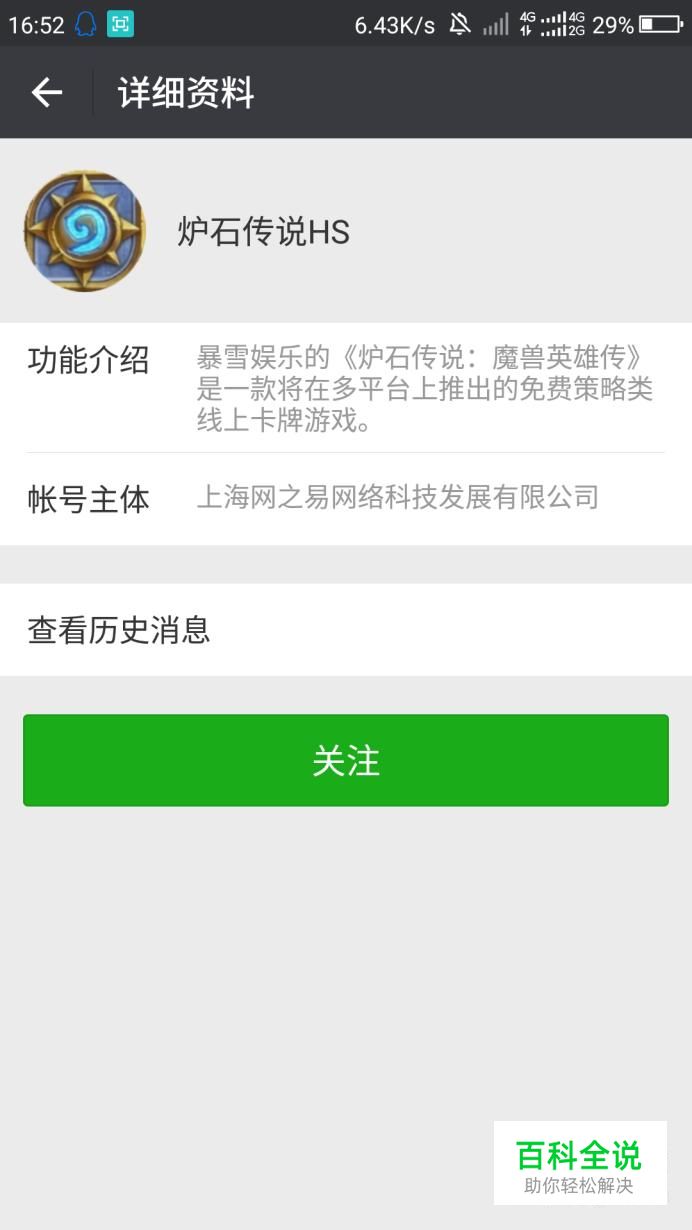Viewport: 692px width, 1230px height.
Task: Open 查看历史消息 row
Action: point(346,630)
